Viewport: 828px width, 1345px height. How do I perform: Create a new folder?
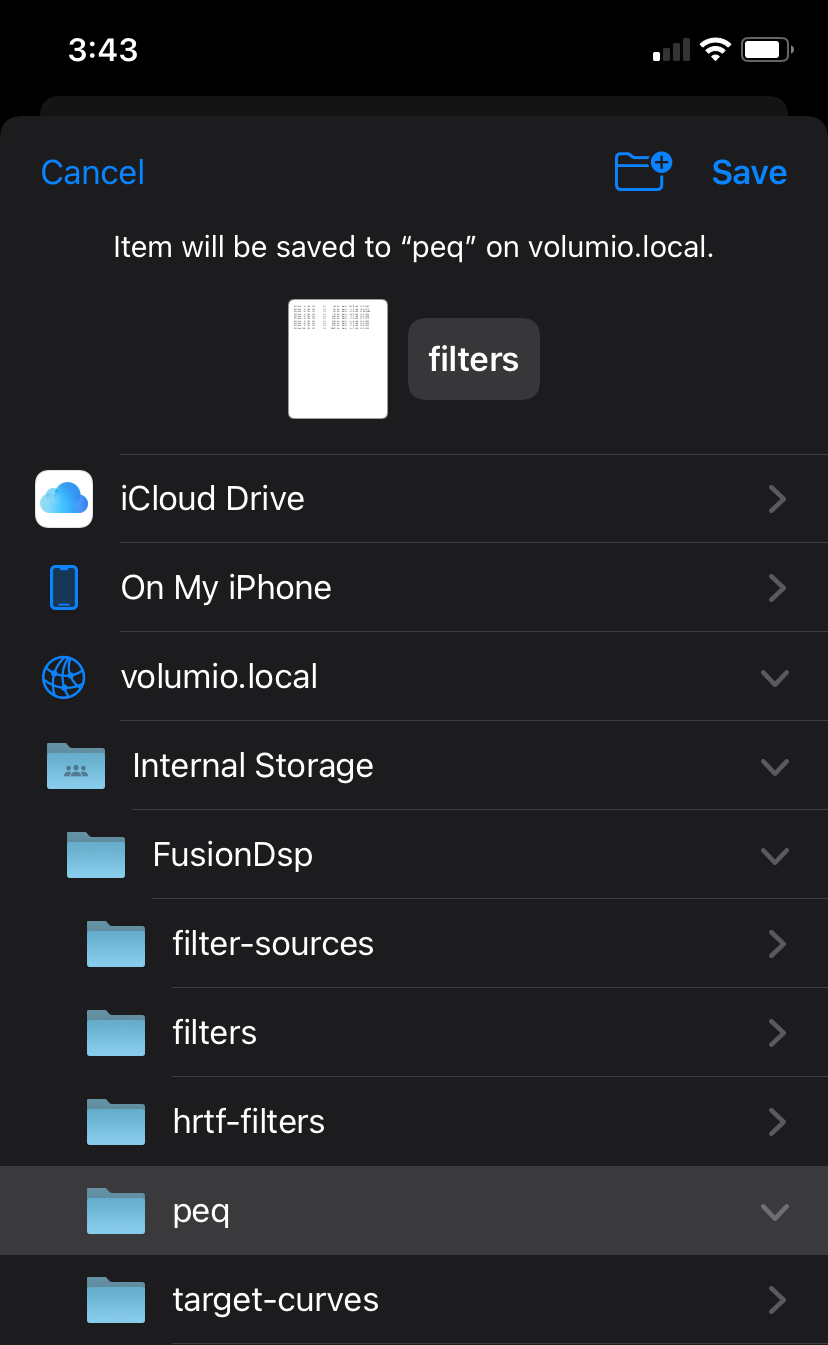[x=643, y=171]
